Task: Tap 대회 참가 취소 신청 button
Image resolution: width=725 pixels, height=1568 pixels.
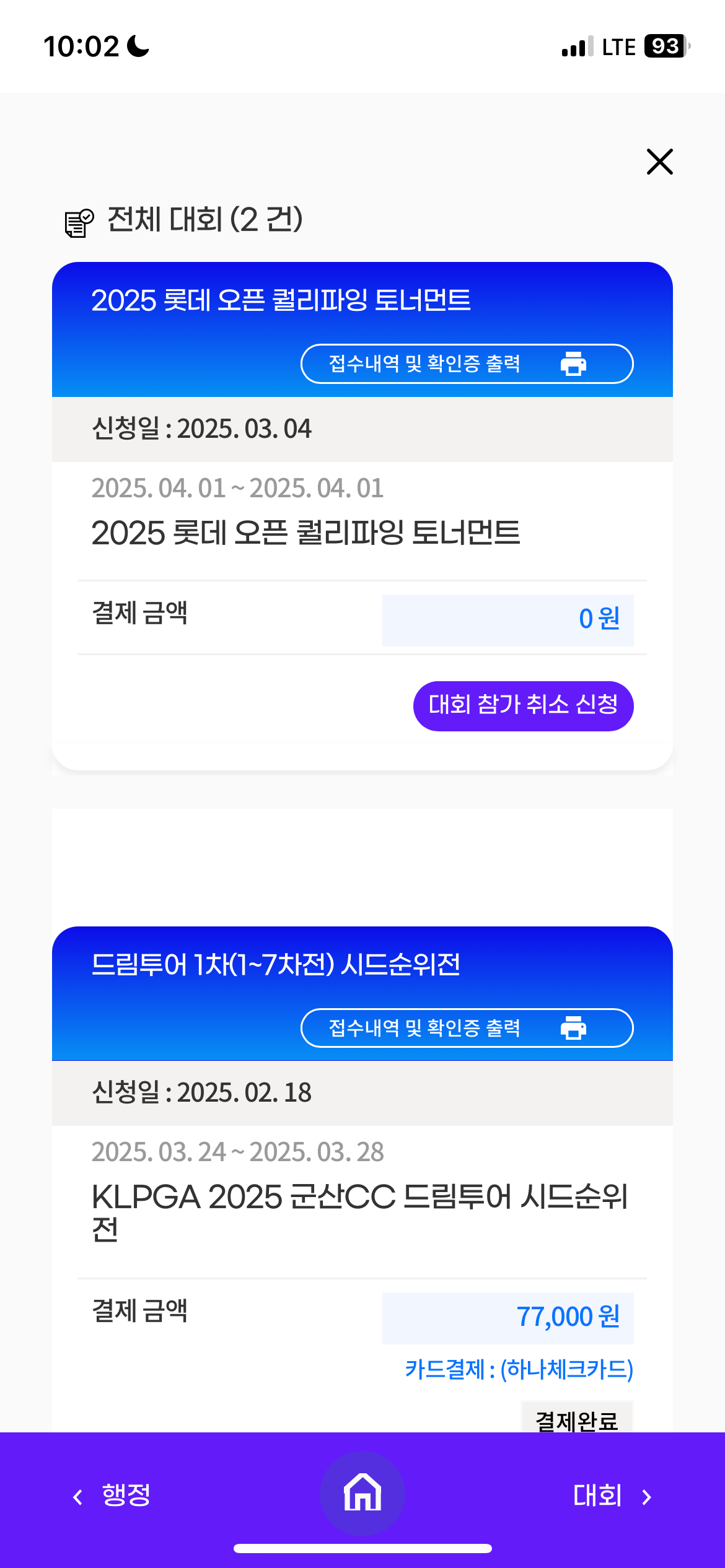Action: coord(523,706)
